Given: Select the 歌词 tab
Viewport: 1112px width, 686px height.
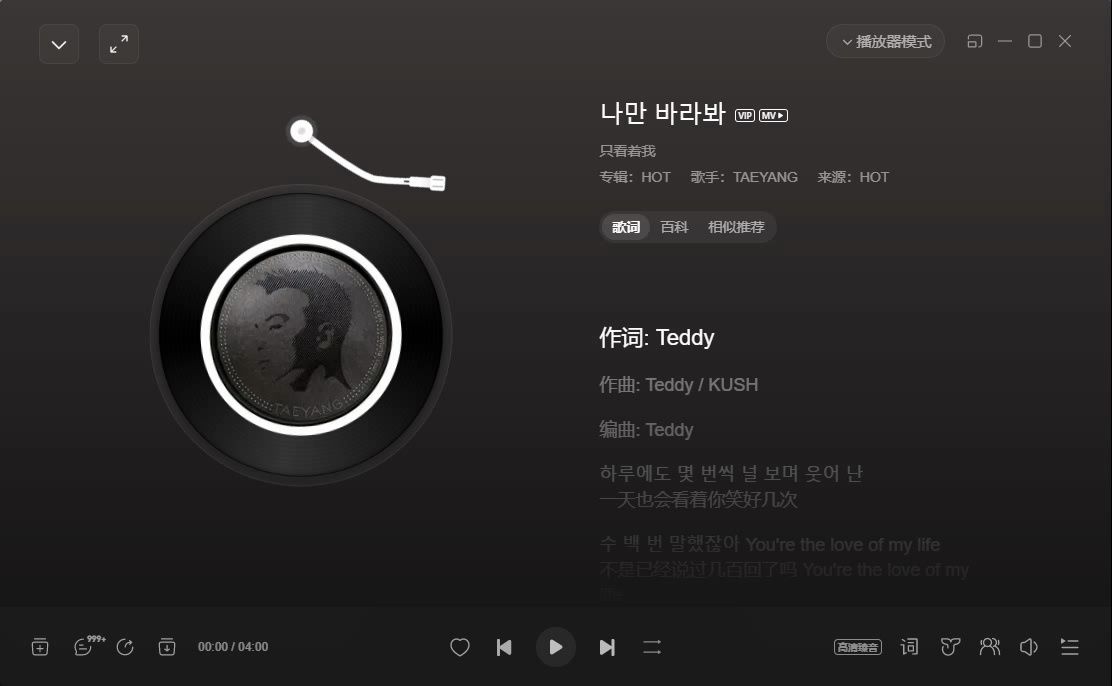Looking at the screenshot, I should [626, 227].
